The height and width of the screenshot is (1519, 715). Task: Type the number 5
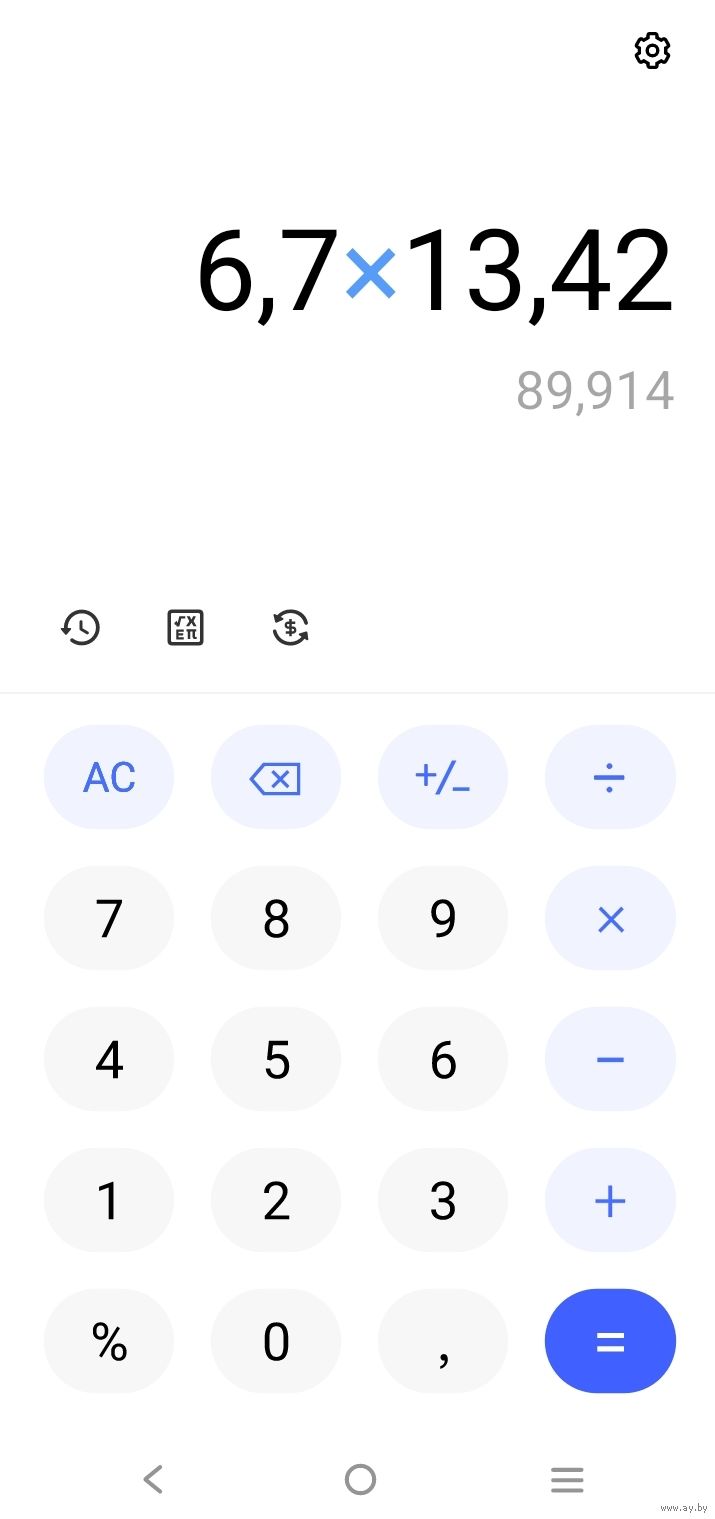point(276,1059)
